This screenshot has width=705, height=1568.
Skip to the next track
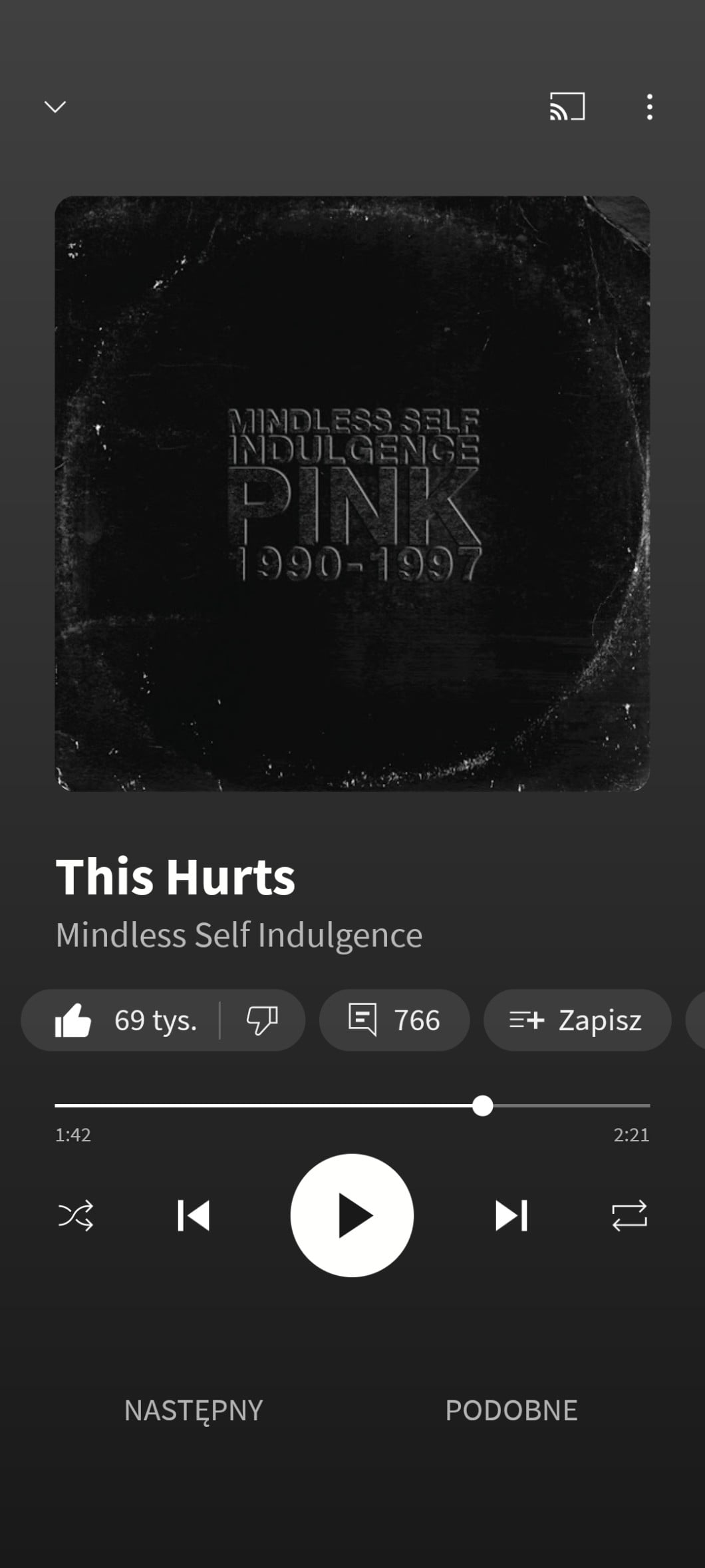point(511,1215)
